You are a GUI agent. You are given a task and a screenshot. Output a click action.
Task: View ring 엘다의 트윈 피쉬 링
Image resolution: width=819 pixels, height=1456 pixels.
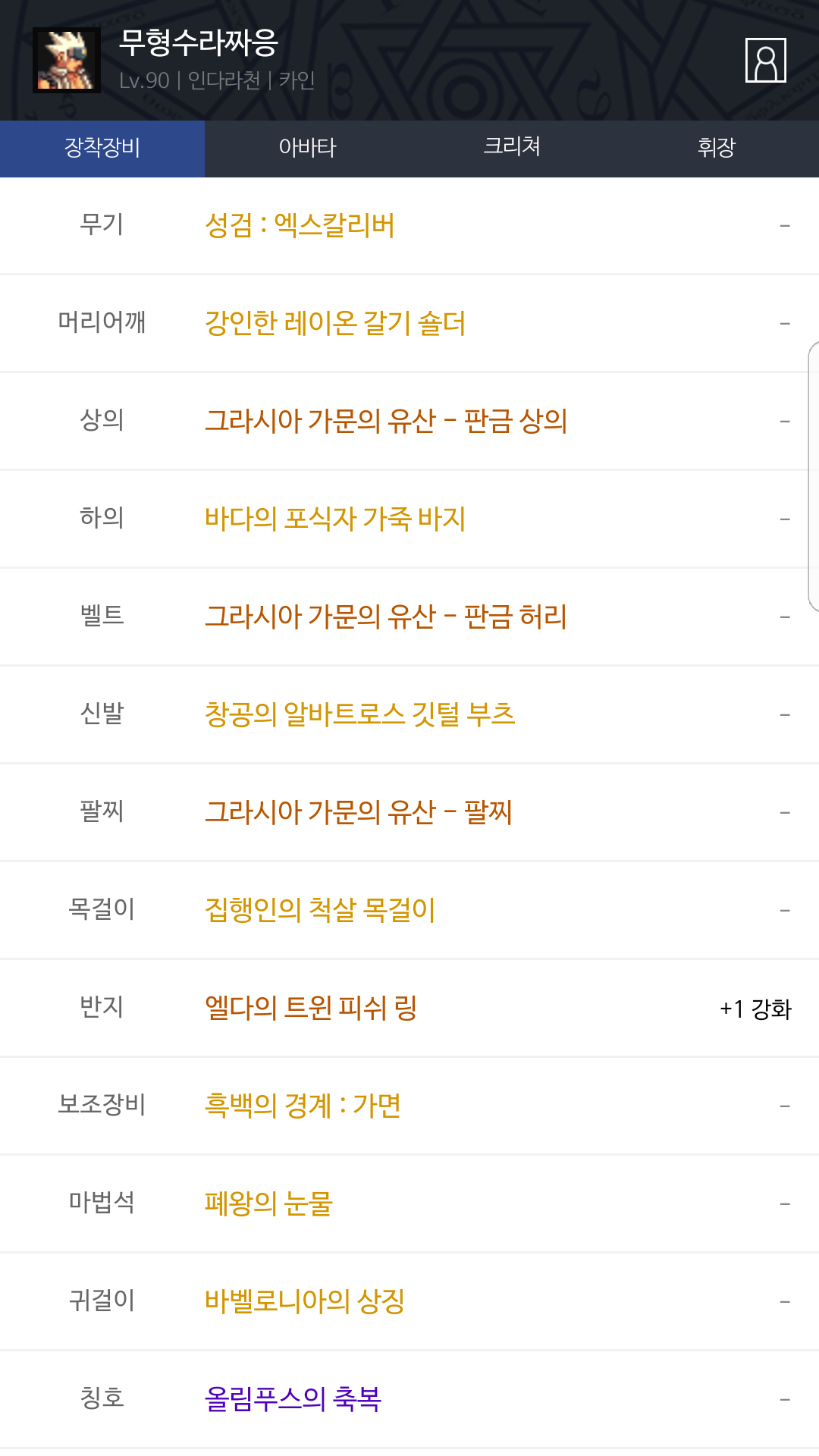(x=311, y=1008)
